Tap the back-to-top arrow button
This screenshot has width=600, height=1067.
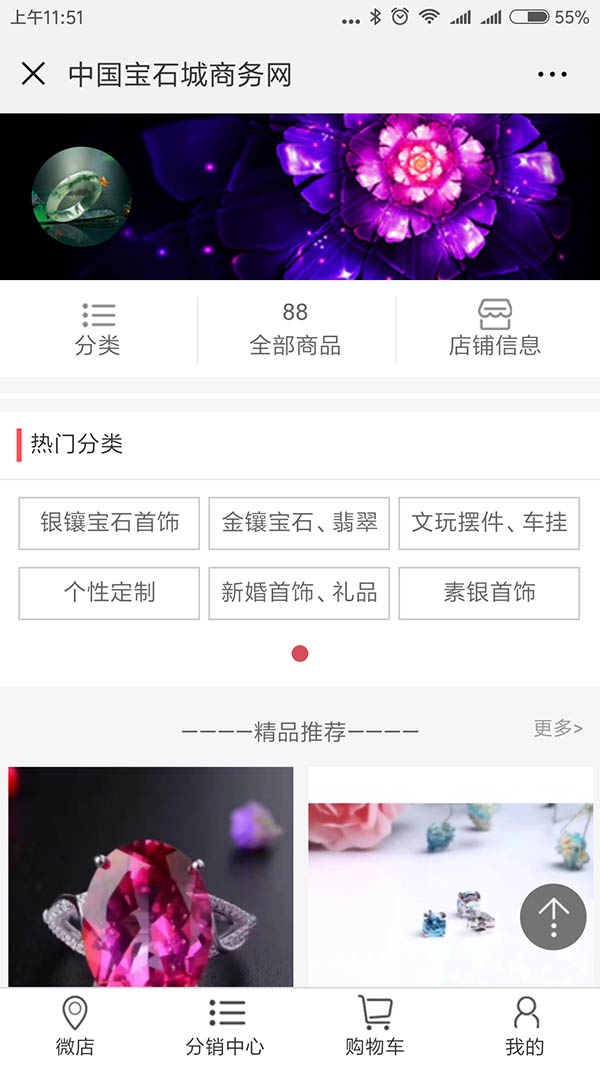(553, 916)
